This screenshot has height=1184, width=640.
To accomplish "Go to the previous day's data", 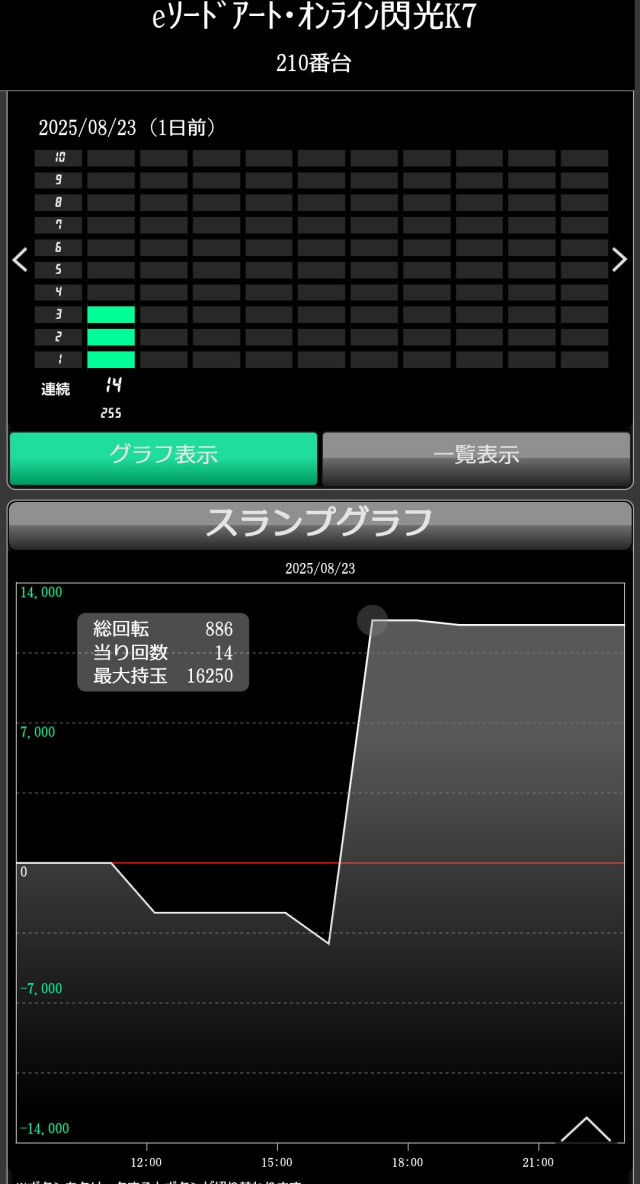I will tap(20, 260).
